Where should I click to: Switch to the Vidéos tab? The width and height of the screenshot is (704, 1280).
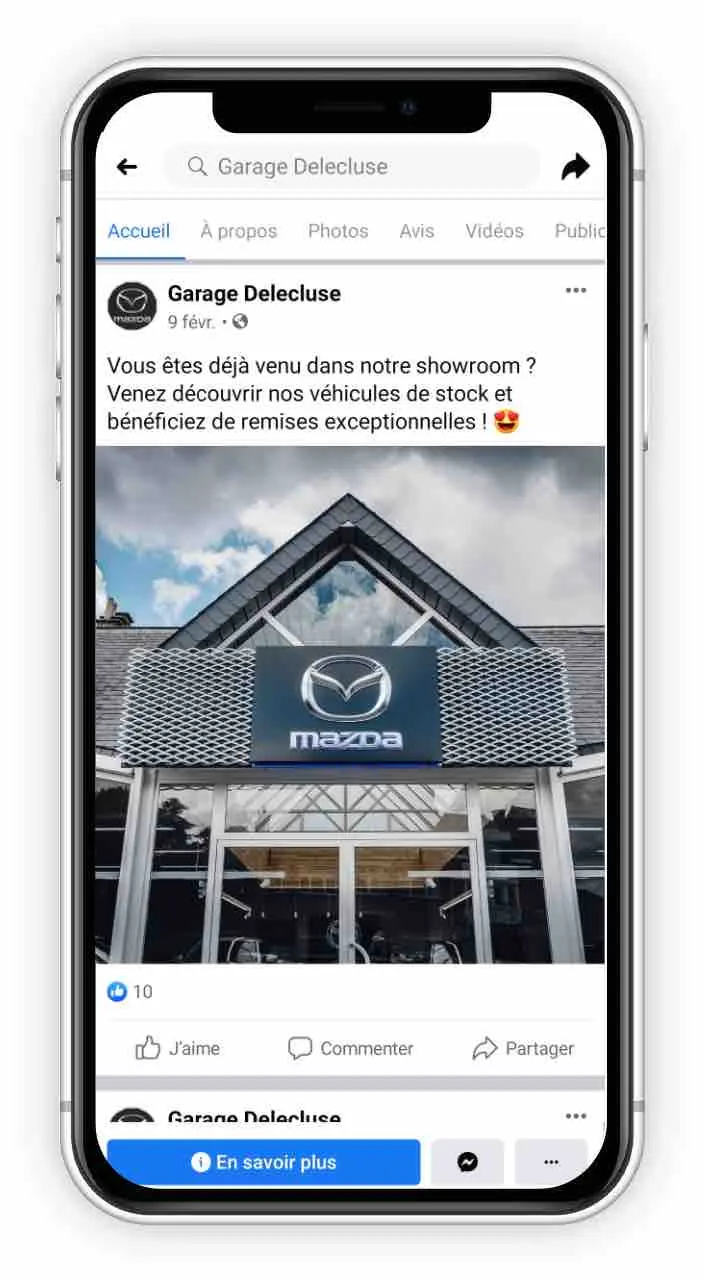click(x=494, y=231)
